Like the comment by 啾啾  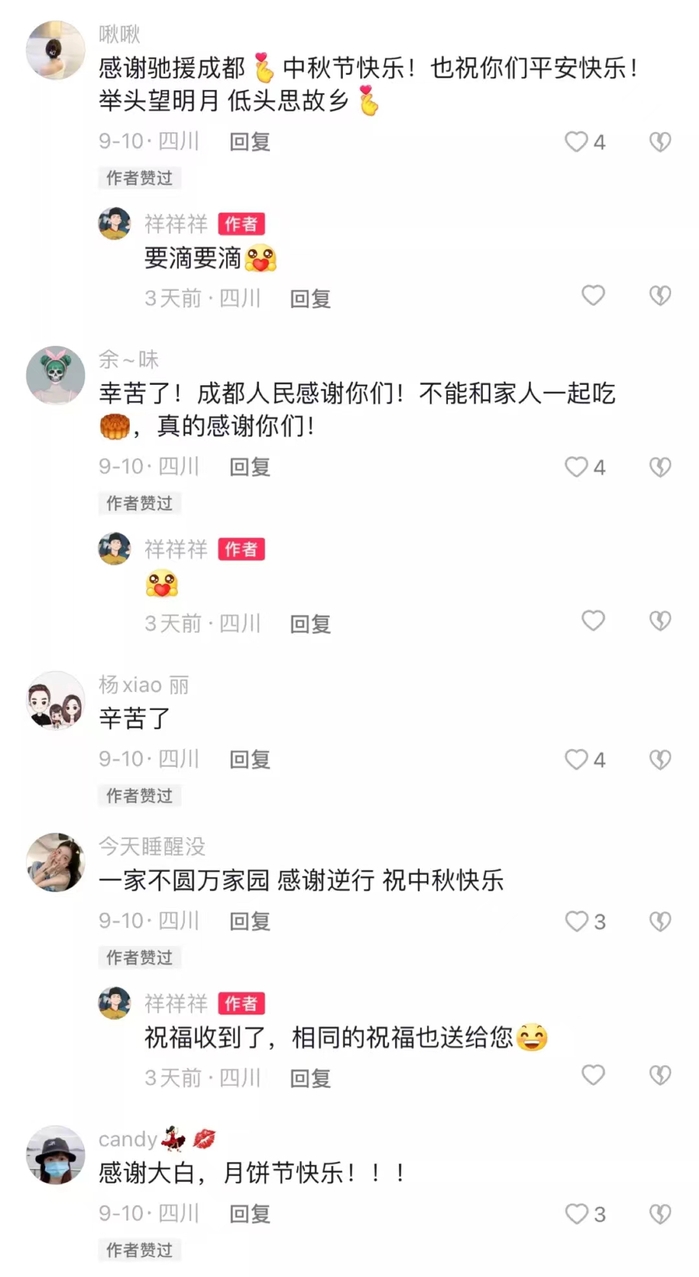[x=577, y=142]
